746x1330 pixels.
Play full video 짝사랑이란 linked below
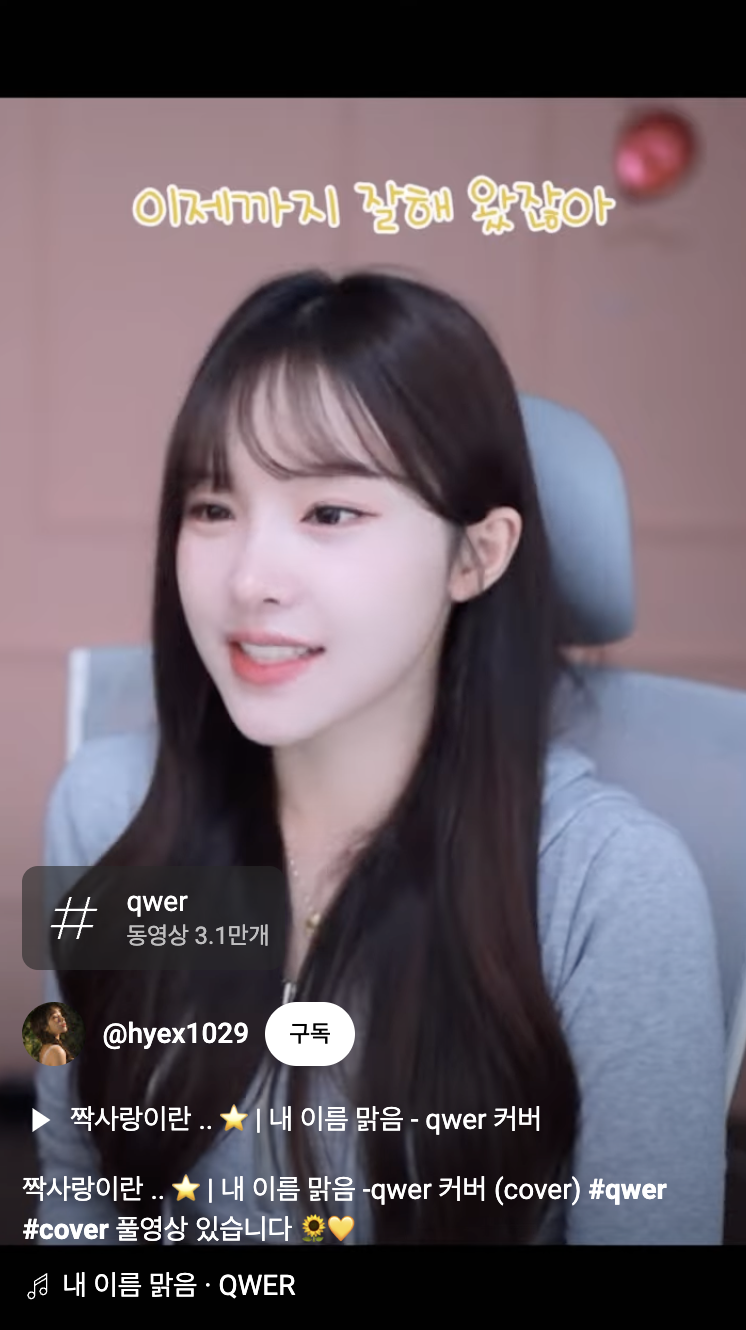[x=290, y=1119]
